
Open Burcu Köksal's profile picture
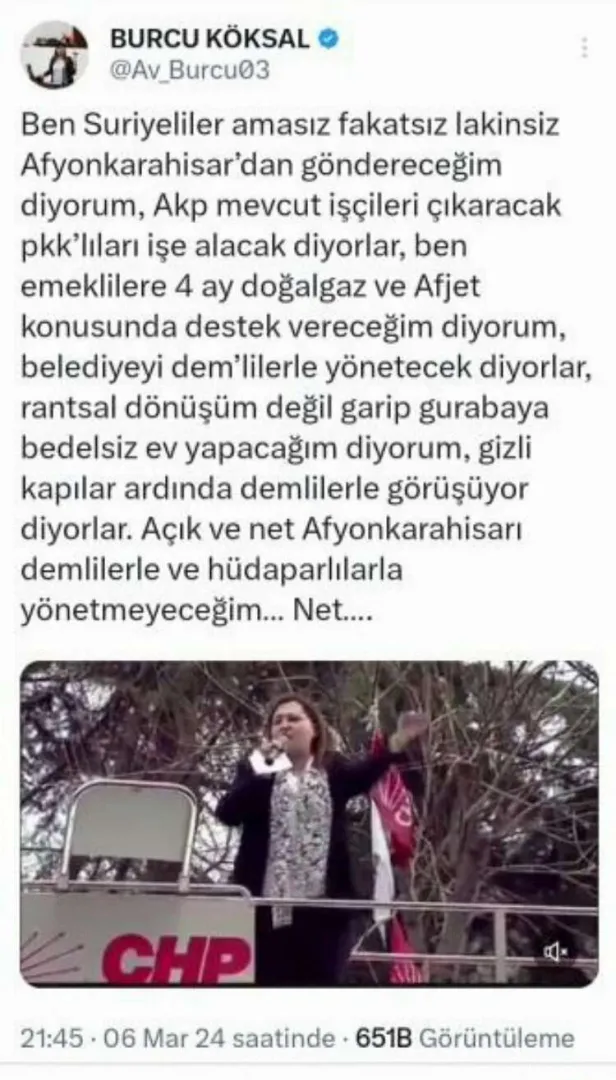54,55
